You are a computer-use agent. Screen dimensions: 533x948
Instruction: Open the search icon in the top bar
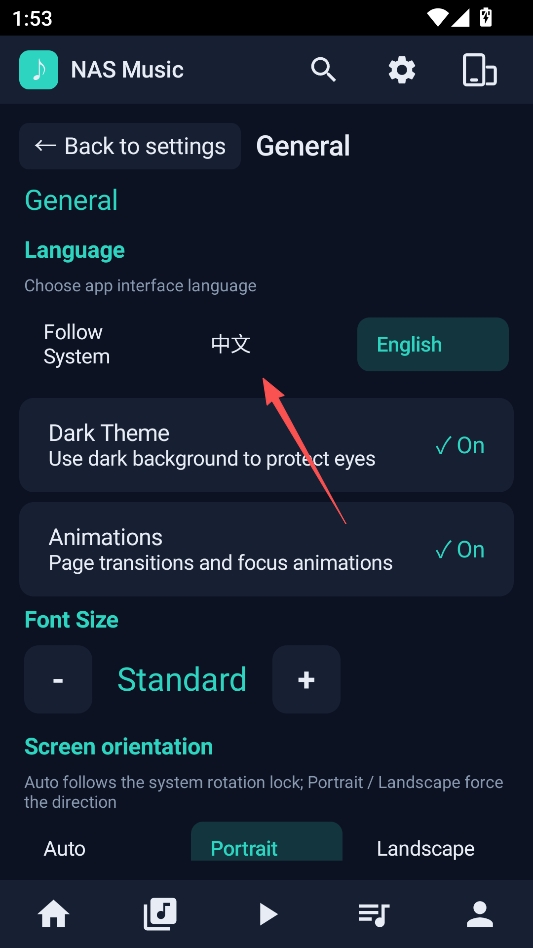point(323,70)
